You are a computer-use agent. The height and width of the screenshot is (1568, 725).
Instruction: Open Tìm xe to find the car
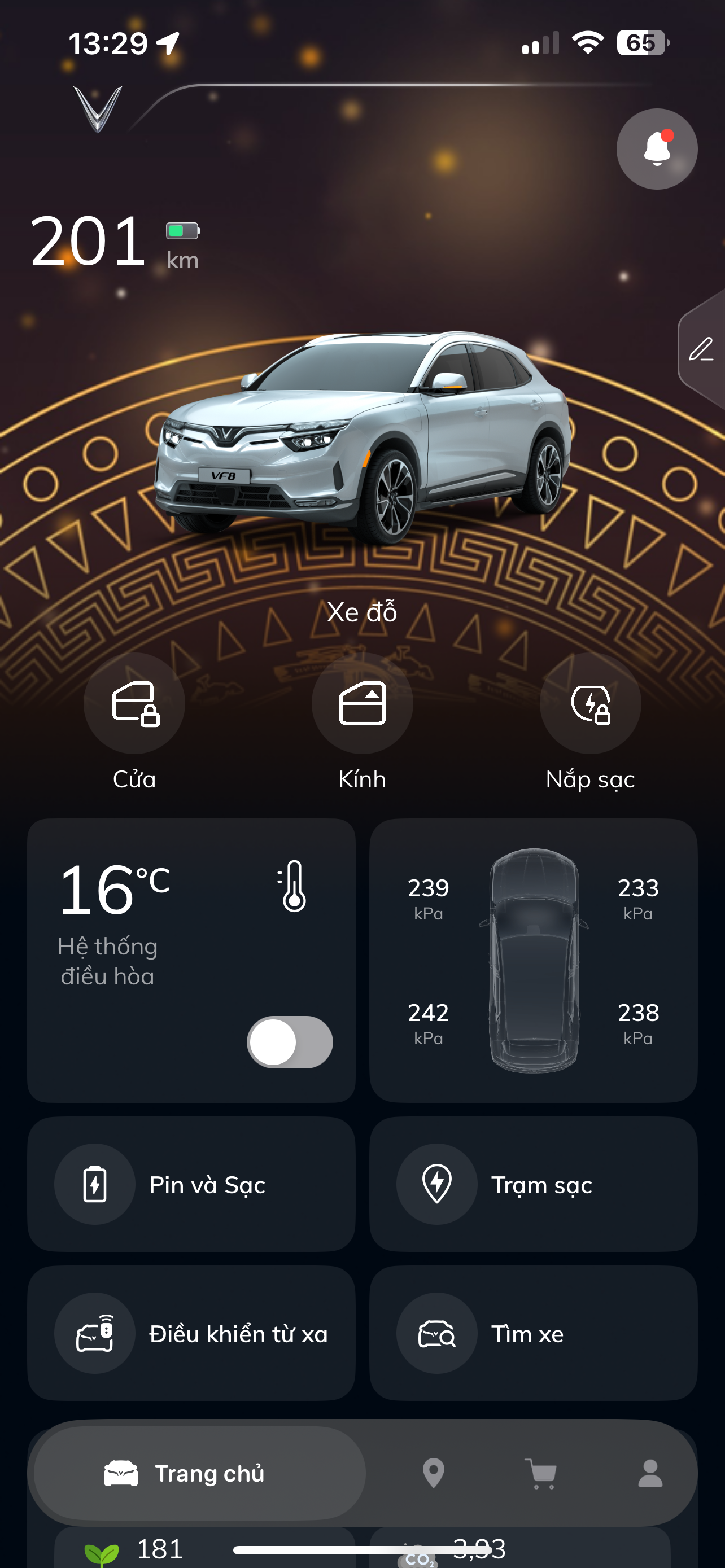[x=533, y=1333]
